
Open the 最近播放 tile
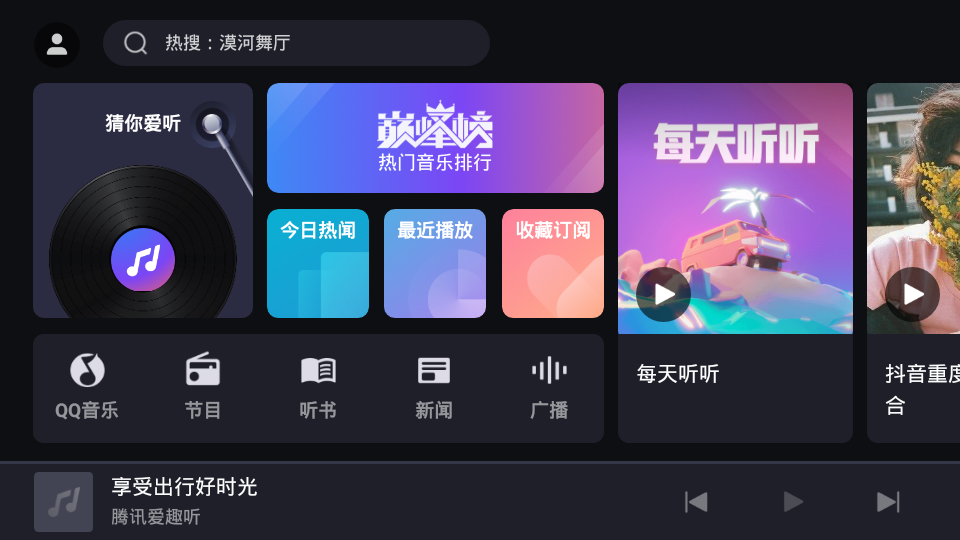click(435, 263)
